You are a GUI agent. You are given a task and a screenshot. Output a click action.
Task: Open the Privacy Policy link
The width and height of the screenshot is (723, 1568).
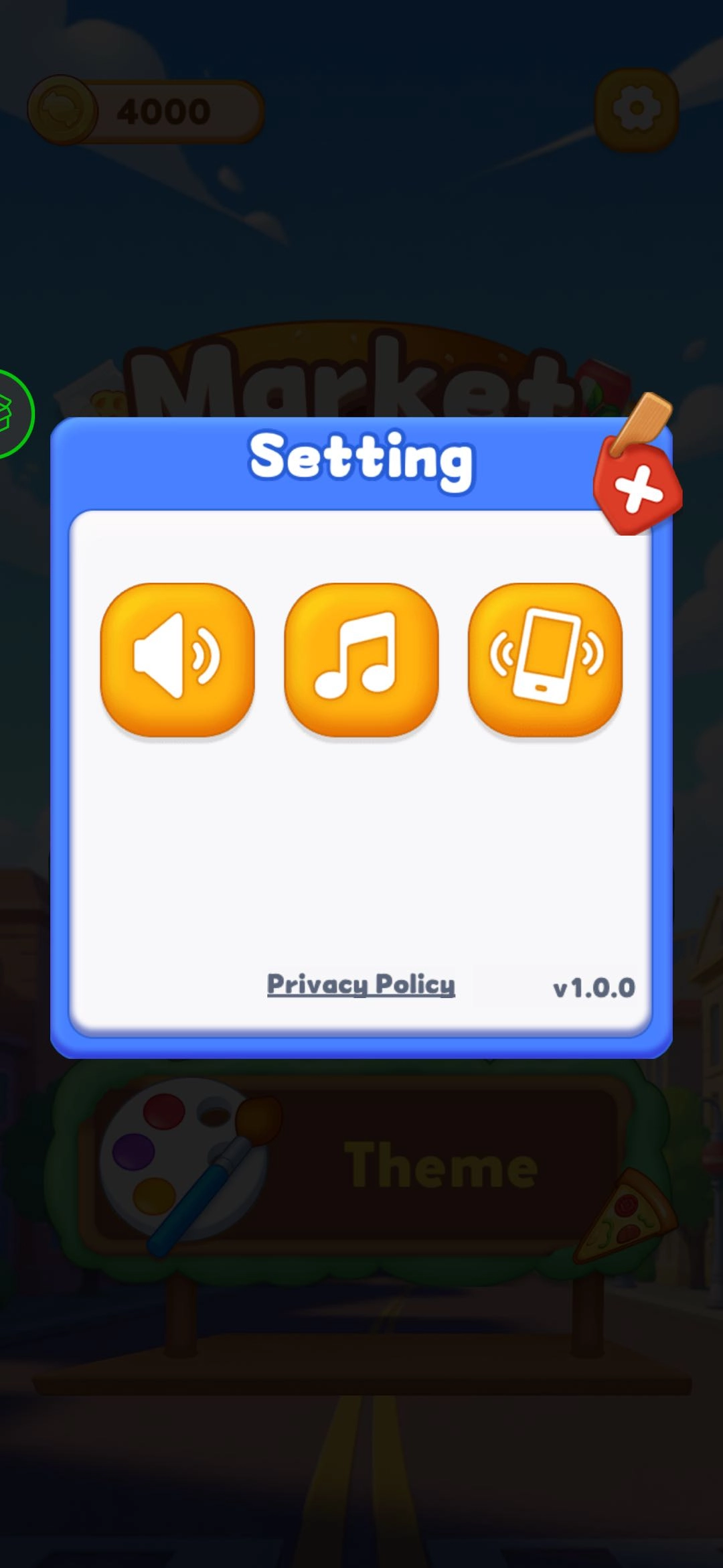coord(361,984)
